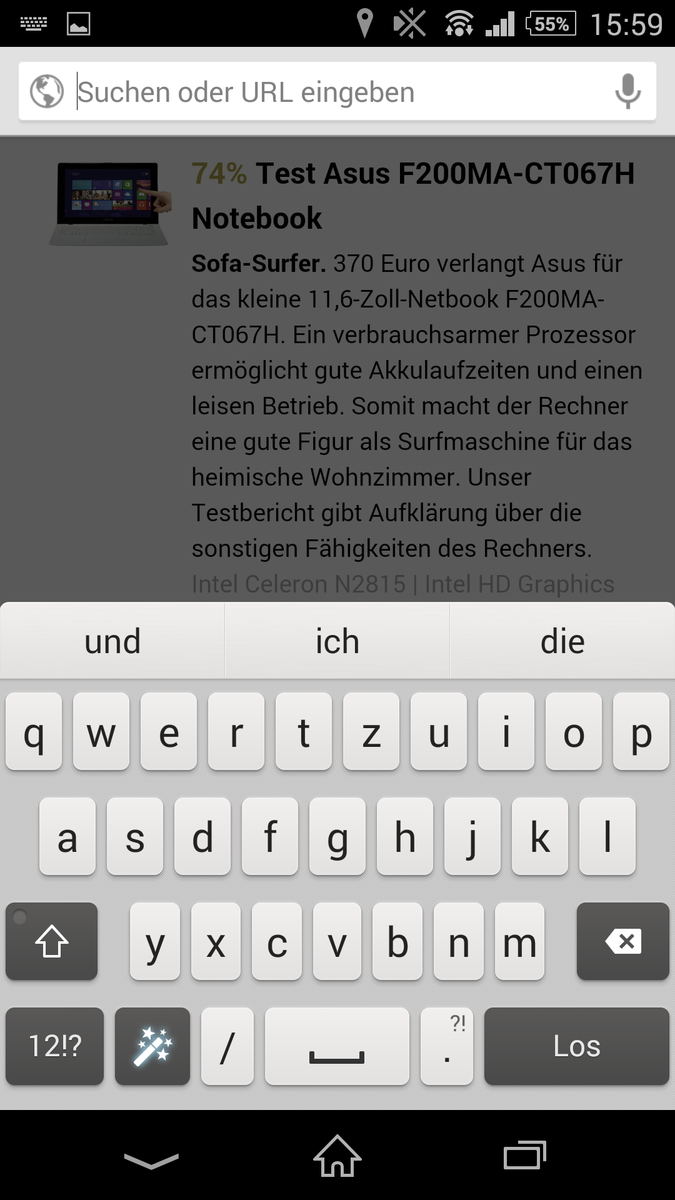Tap the space bar
This screenshot has height=1200, width=675.
337,1046
